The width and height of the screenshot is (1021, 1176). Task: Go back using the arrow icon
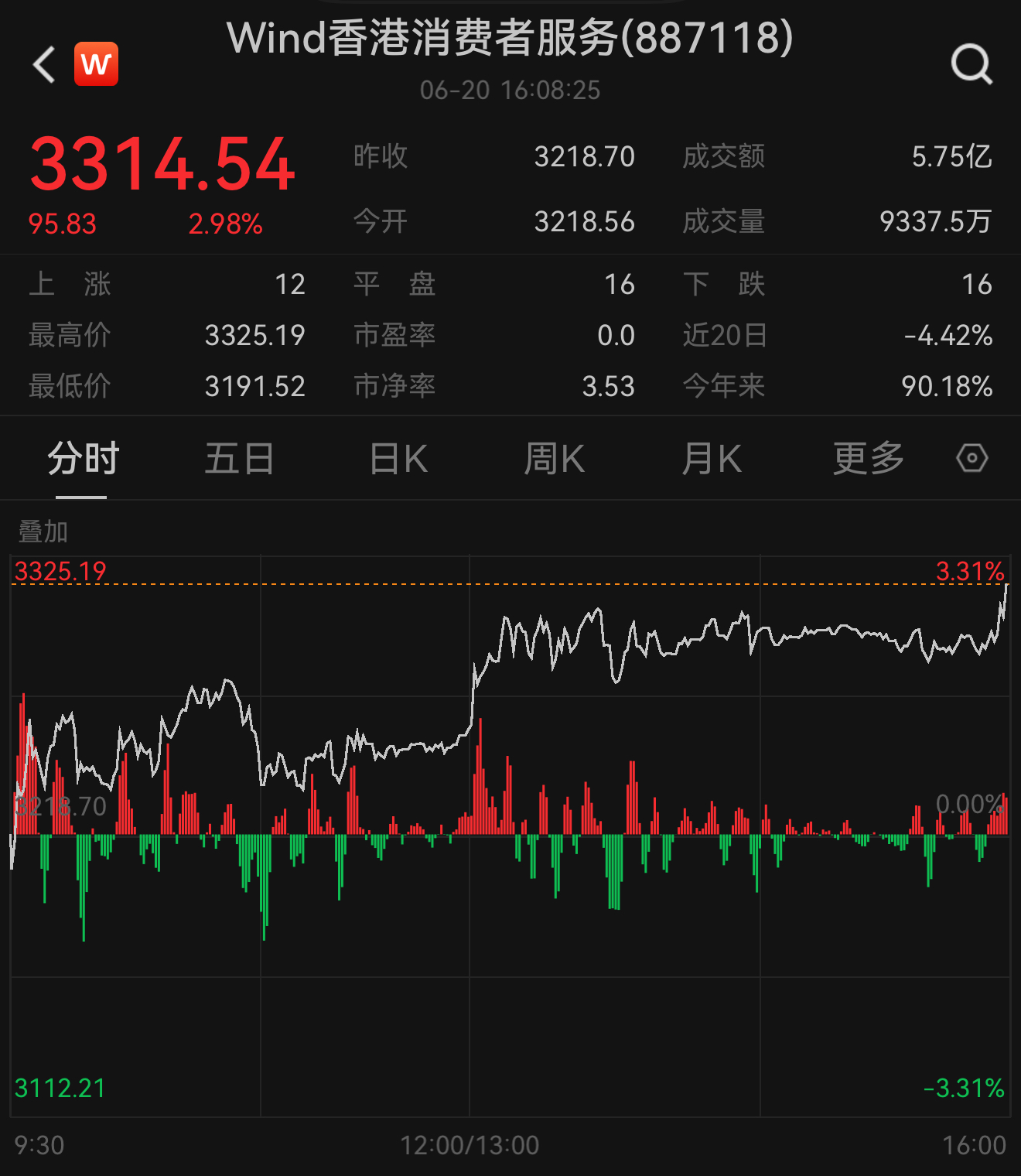click(x=45, y=64)
